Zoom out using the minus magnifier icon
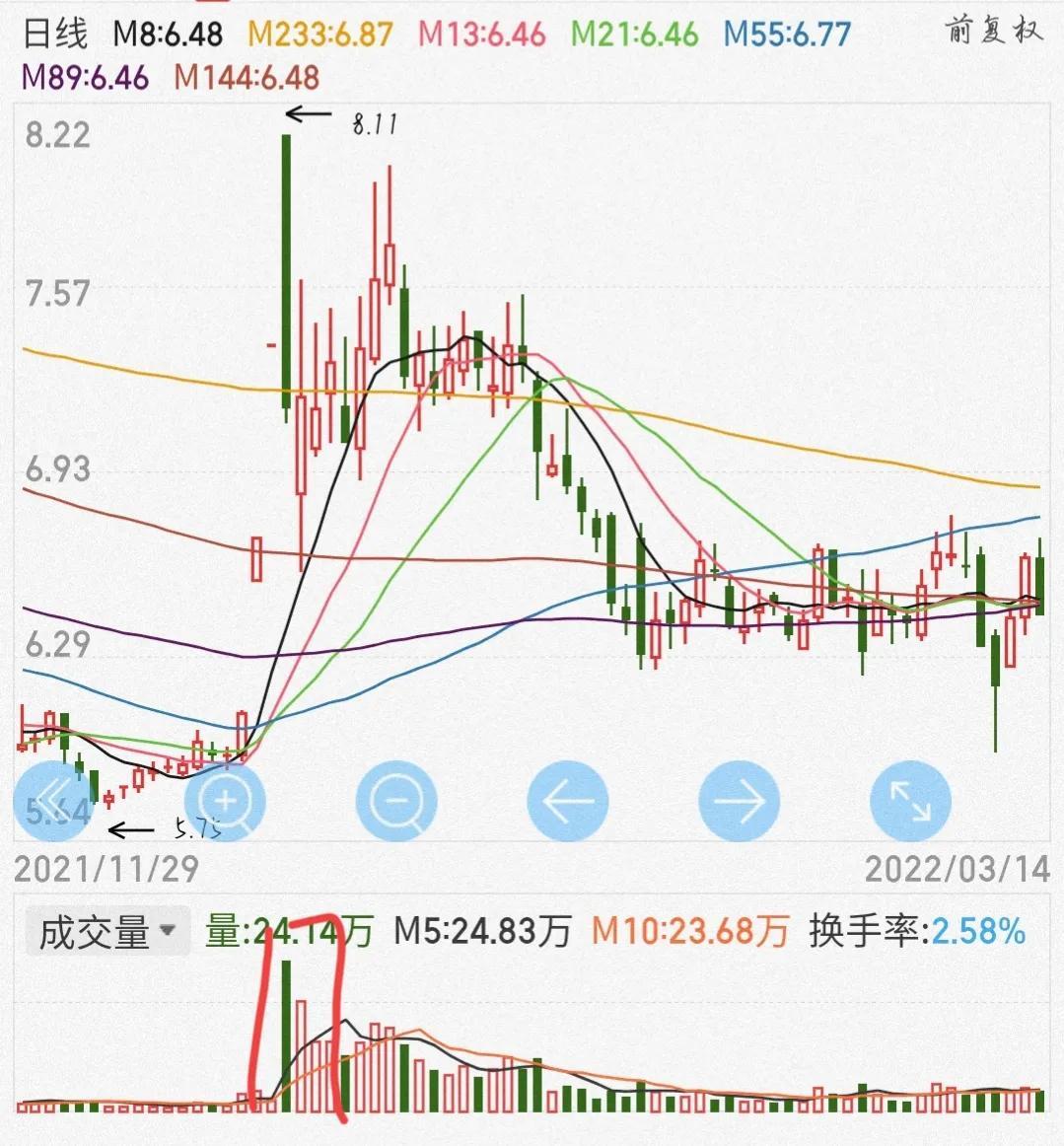Viewport: 1064px width, 1146px height. click(x=396, y=802)
